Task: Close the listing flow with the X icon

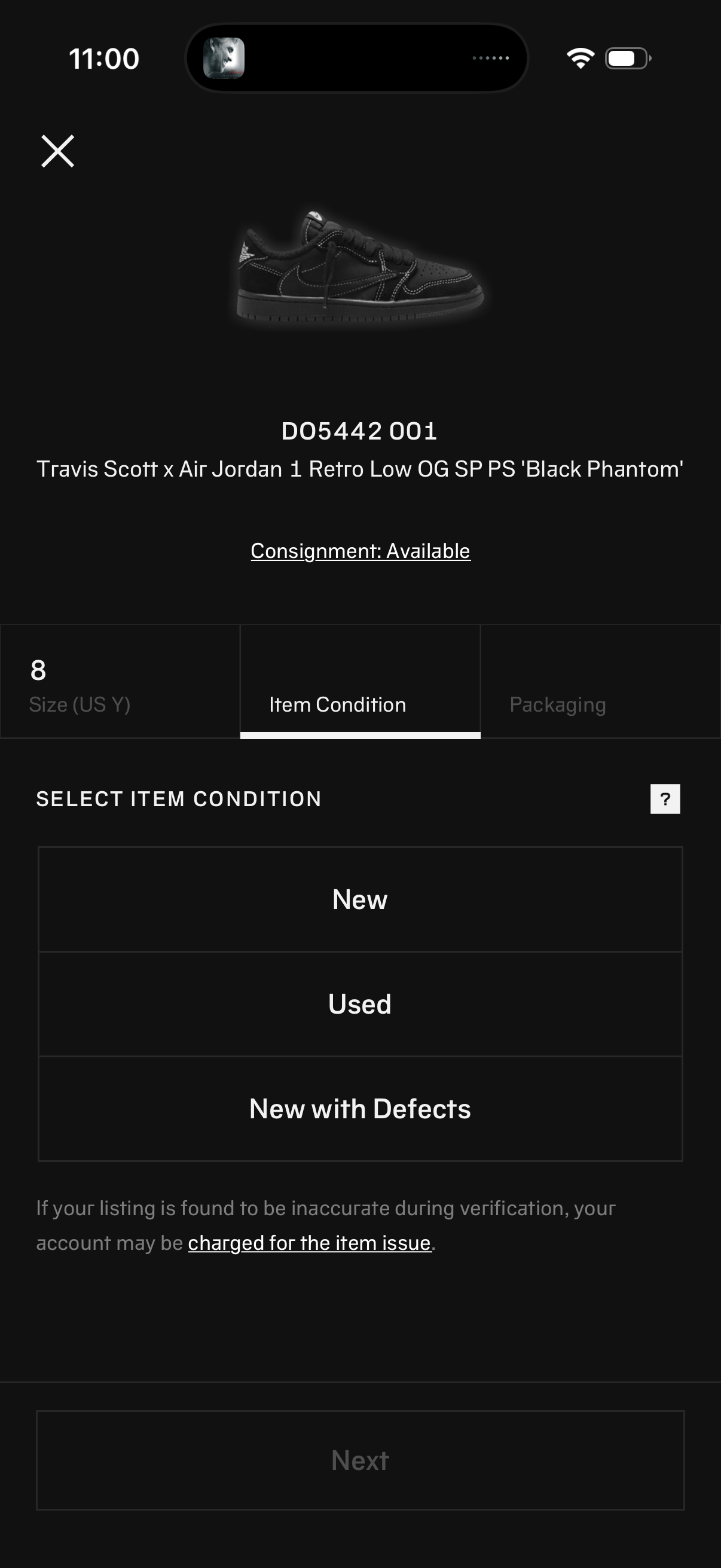Action: 58,150
